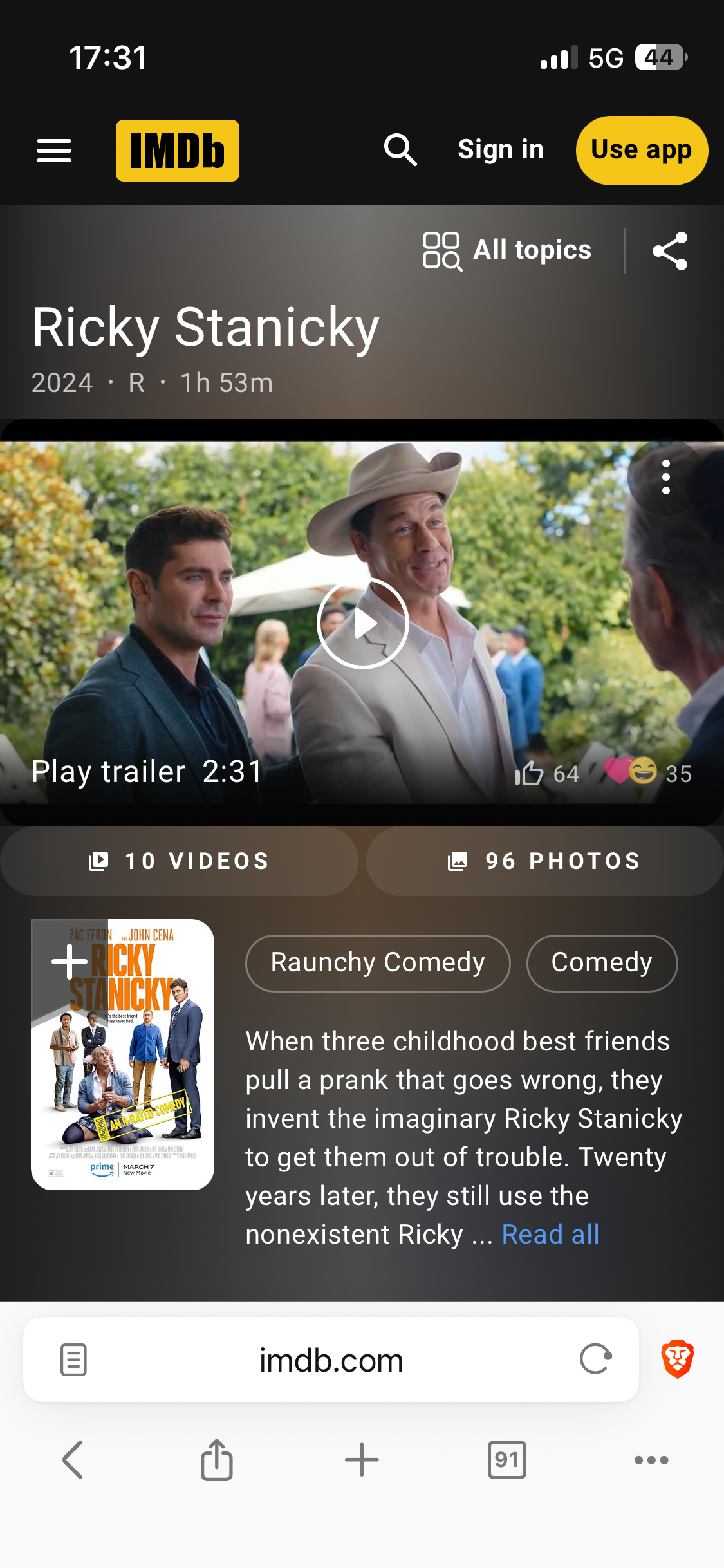
Task: Select the Raunchy Comedy genre chip
Action: 378,963
